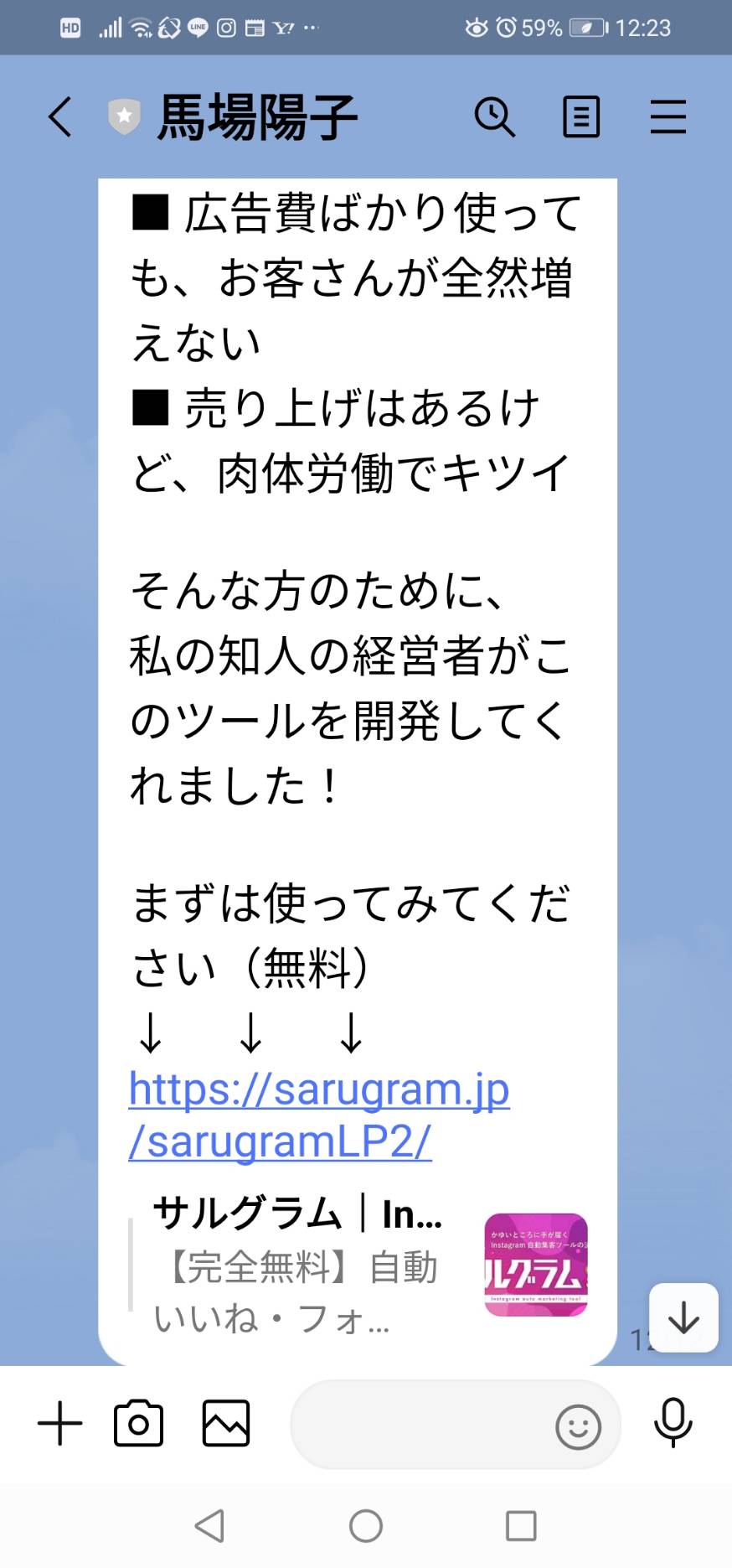Open the emoji sticker picker
The height and width of the screenshot is (1568, 732).
(x=579, y=1426)
